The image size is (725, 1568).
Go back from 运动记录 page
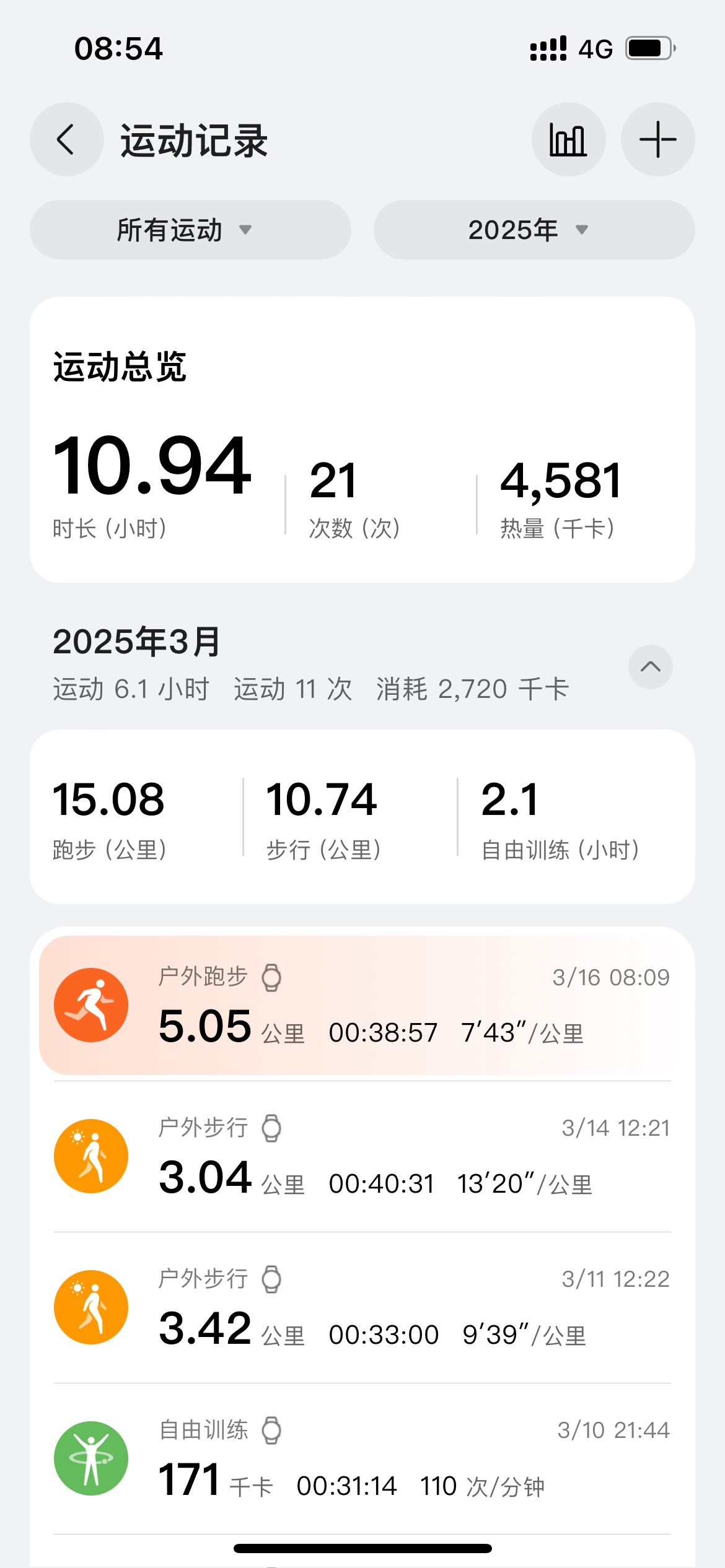tap(66, 139)
